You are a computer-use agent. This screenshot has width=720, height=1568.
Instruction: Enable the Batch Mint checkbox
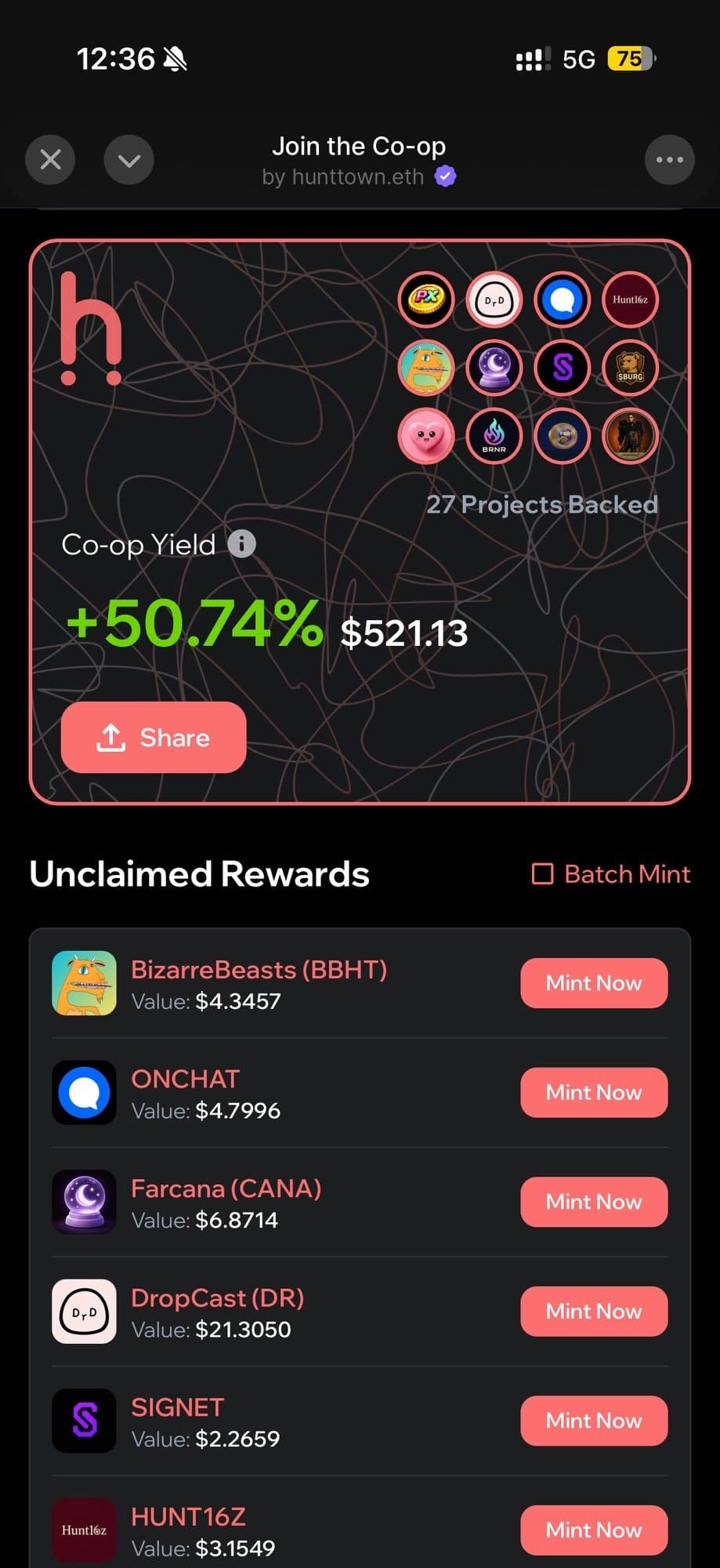[x=543, y=873]
